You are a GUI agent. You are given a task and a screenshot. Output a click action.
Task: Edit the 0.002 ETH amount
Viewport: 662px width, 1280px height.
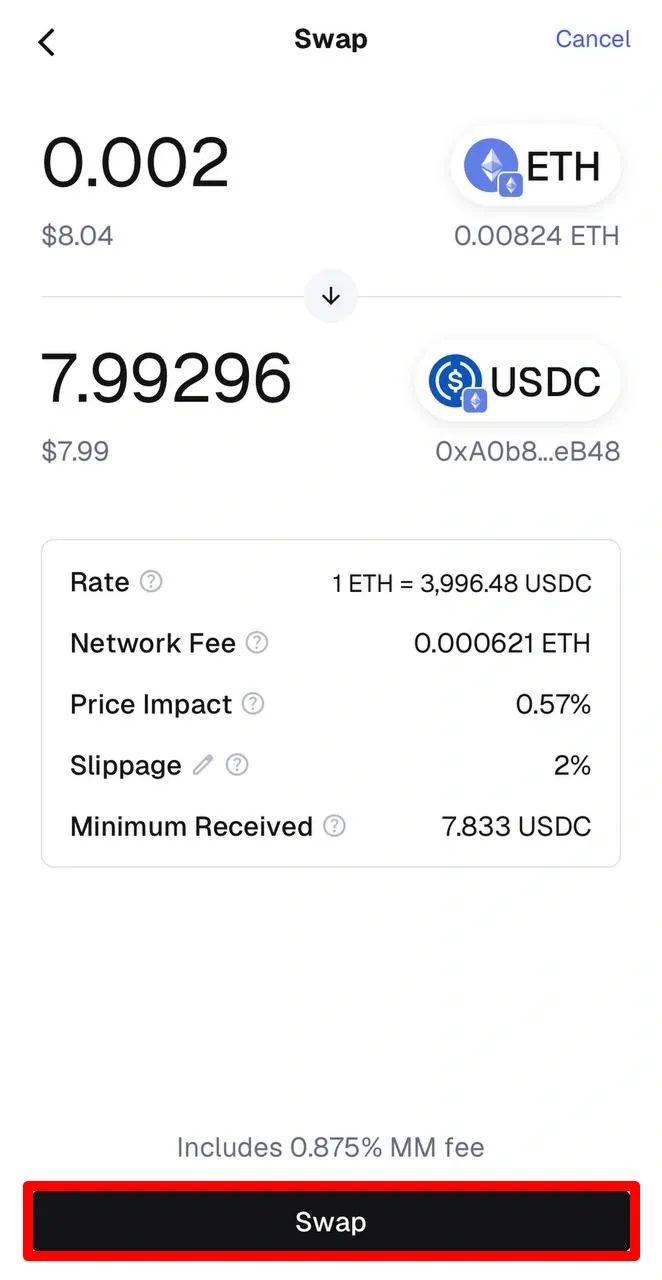(136, 163)
